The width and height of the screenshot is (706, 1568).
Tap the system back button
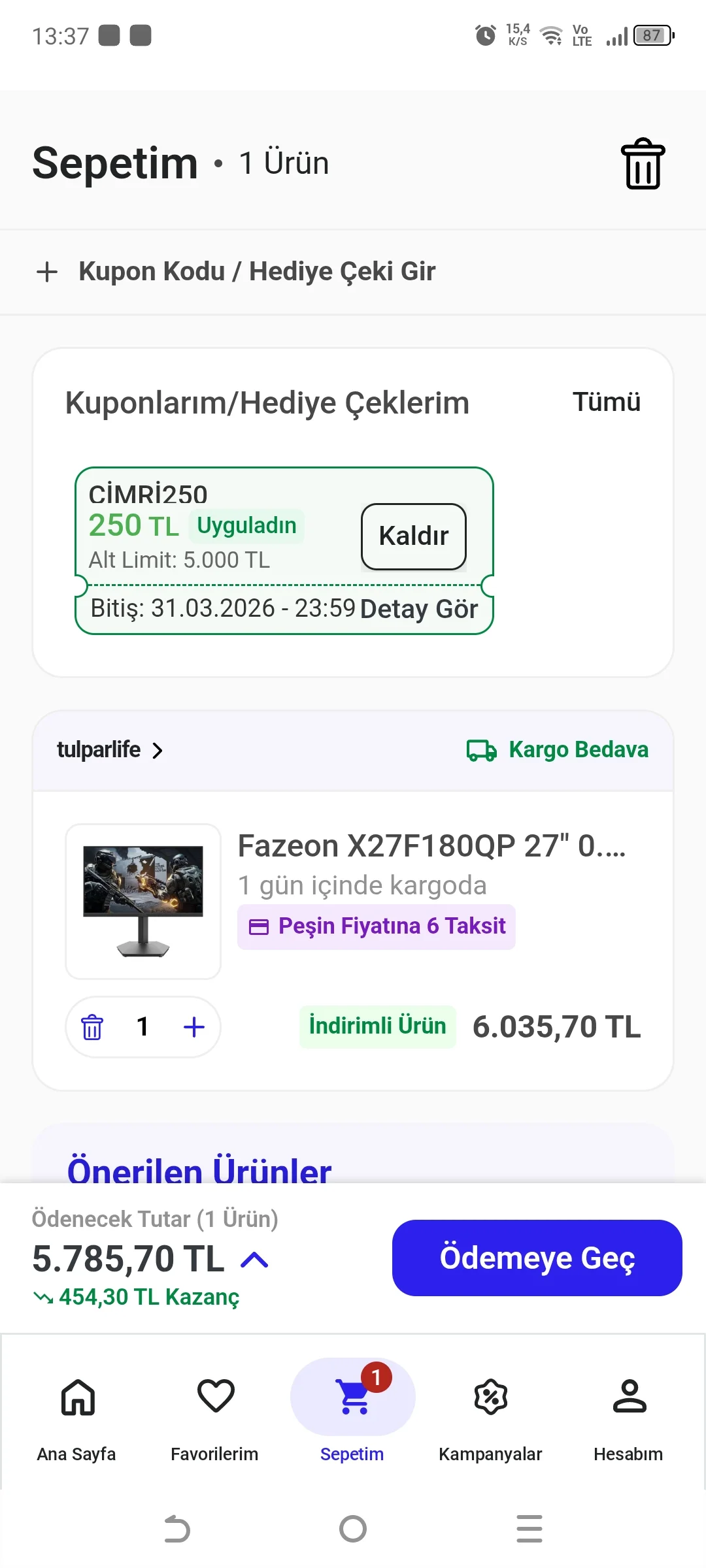(x=176, y=1529)
